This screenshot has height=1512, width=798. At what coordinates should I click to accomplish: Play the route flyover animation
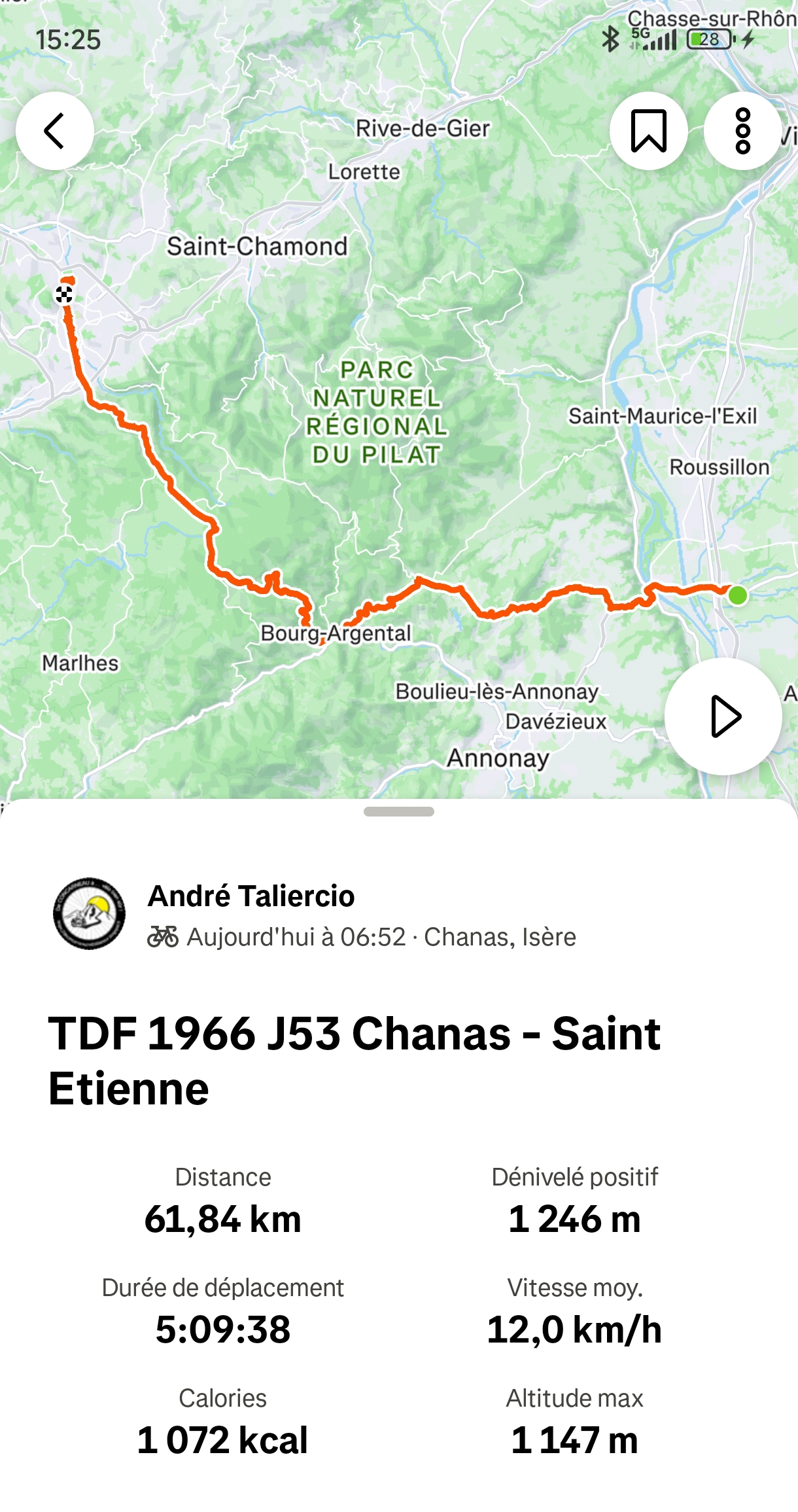tap(723, 716)
